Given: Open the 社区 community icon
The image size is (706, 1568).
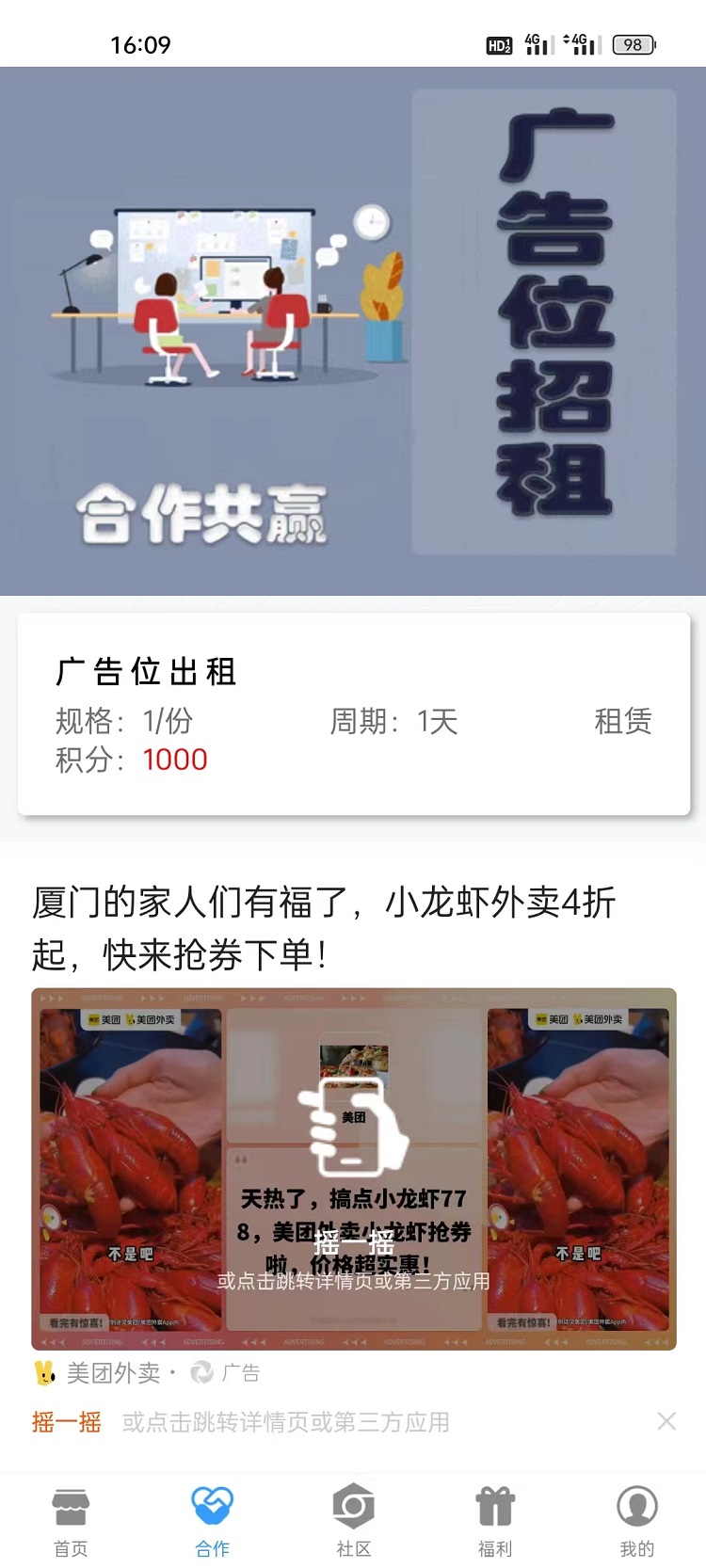Looking at the screenshot, I should coord(353,1508).
